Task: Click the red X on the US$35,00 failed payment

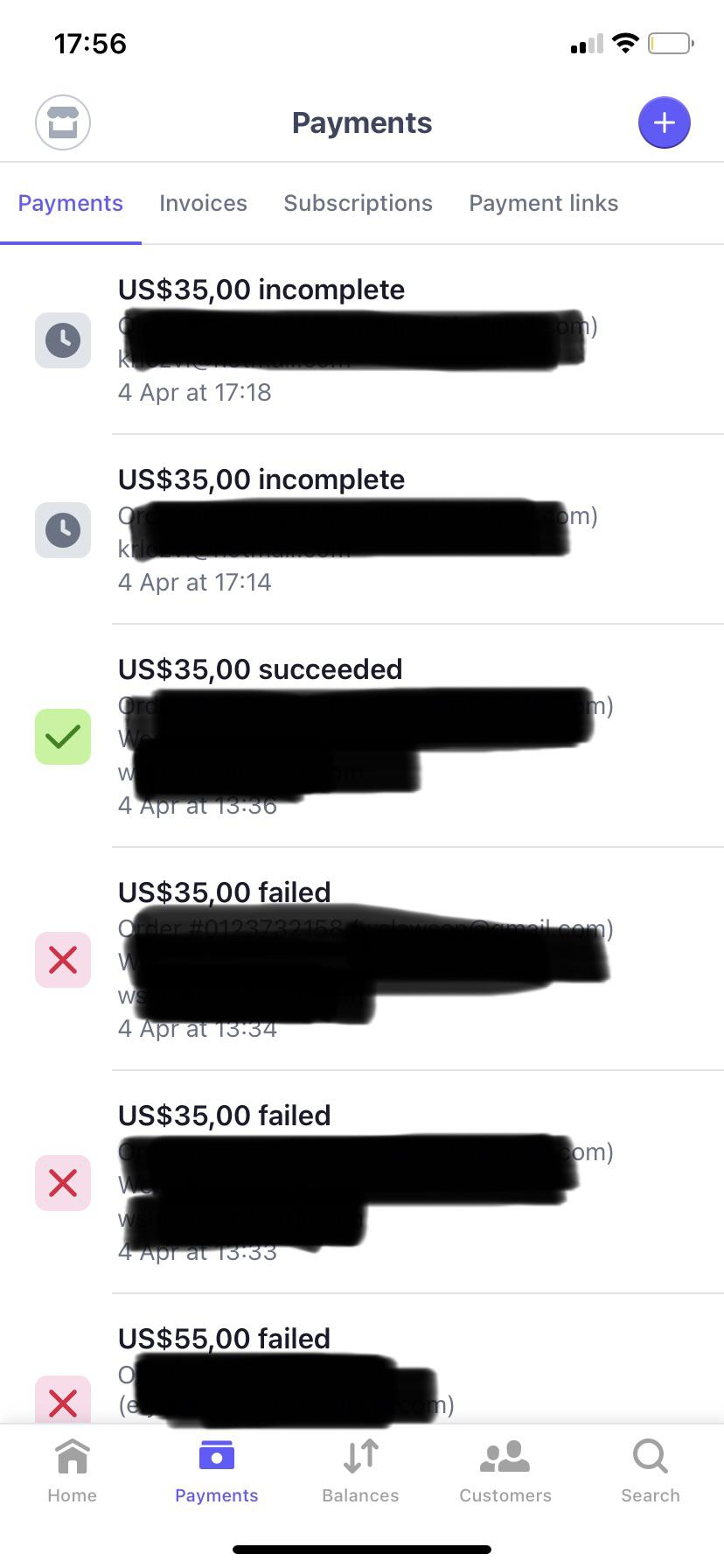Action: 62,960
